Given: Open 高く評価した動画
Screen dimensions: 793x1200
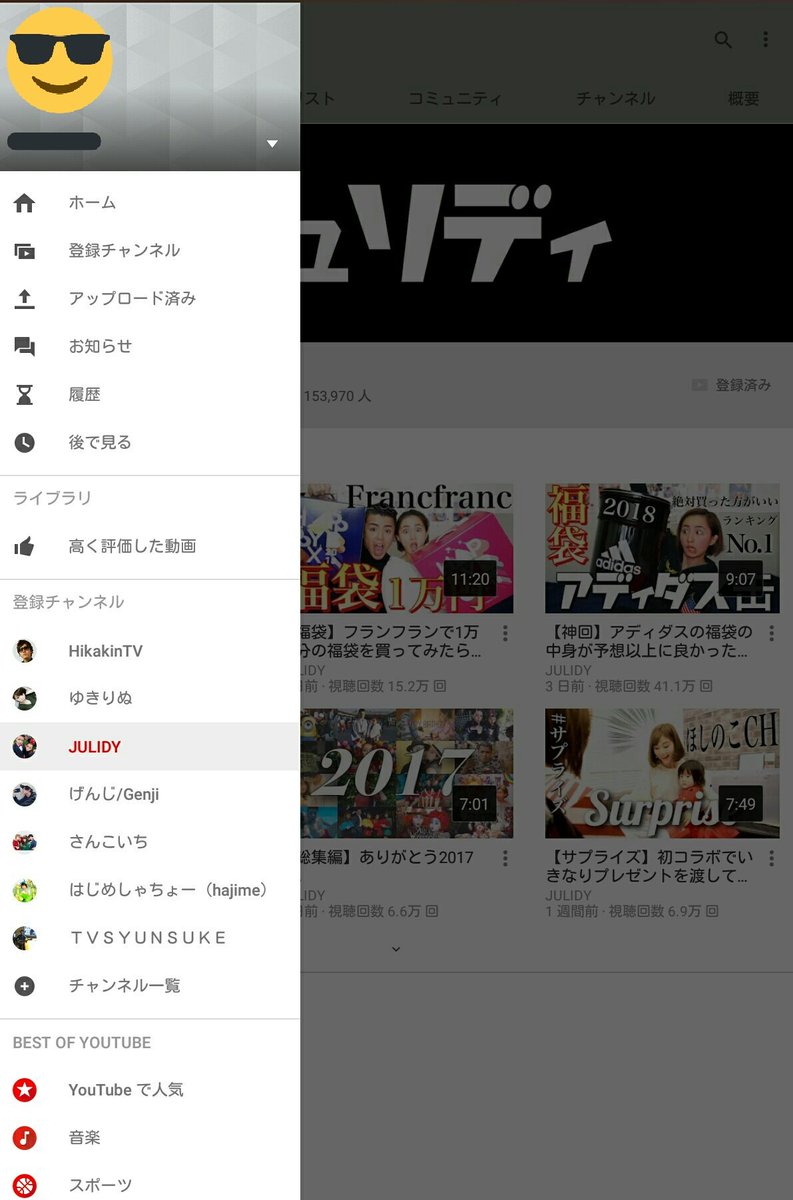Looking at the screenshot, I should 150,547.
